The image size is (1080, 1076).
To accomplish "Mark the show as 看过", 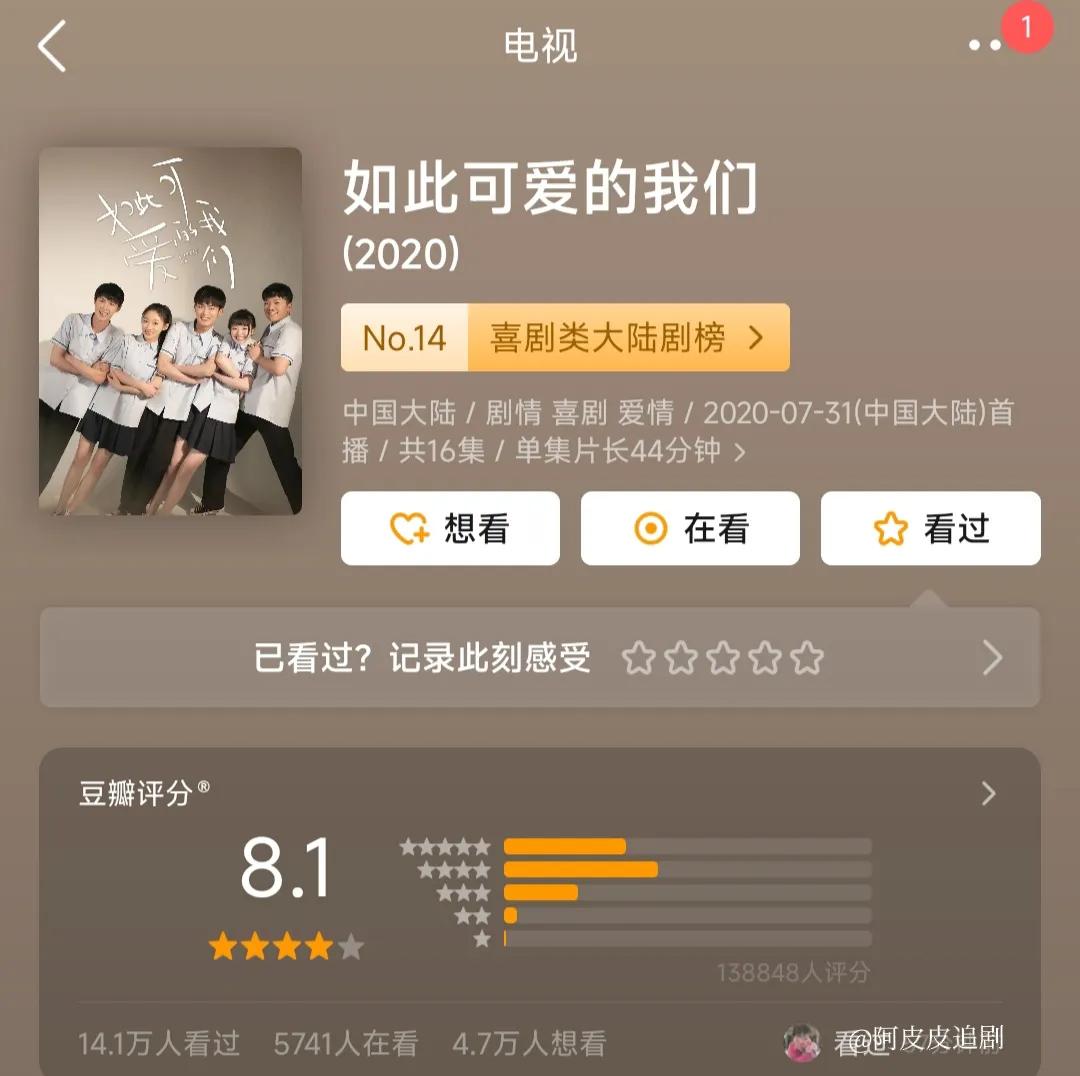I will [x=930, y=528].
